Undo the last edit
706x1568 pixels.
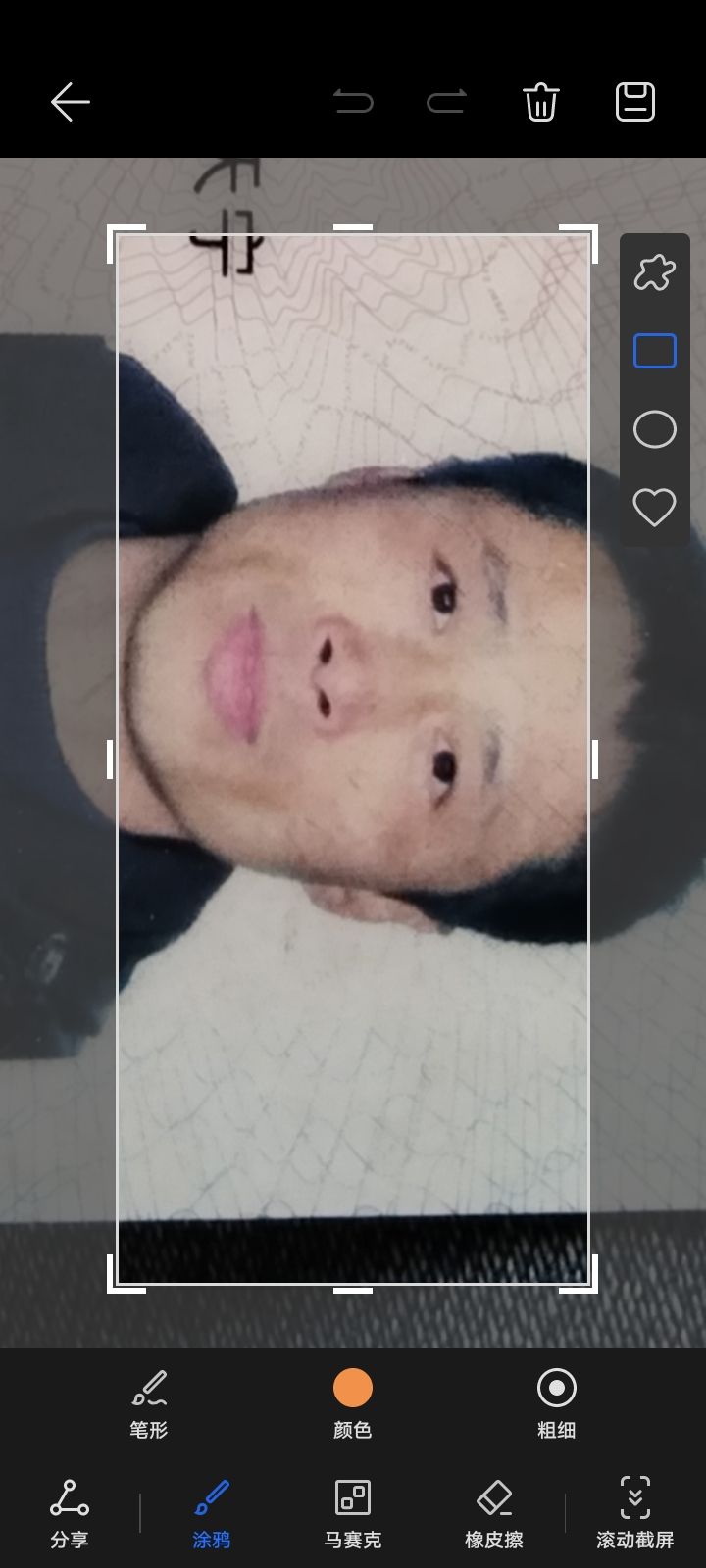click(353, 102)
